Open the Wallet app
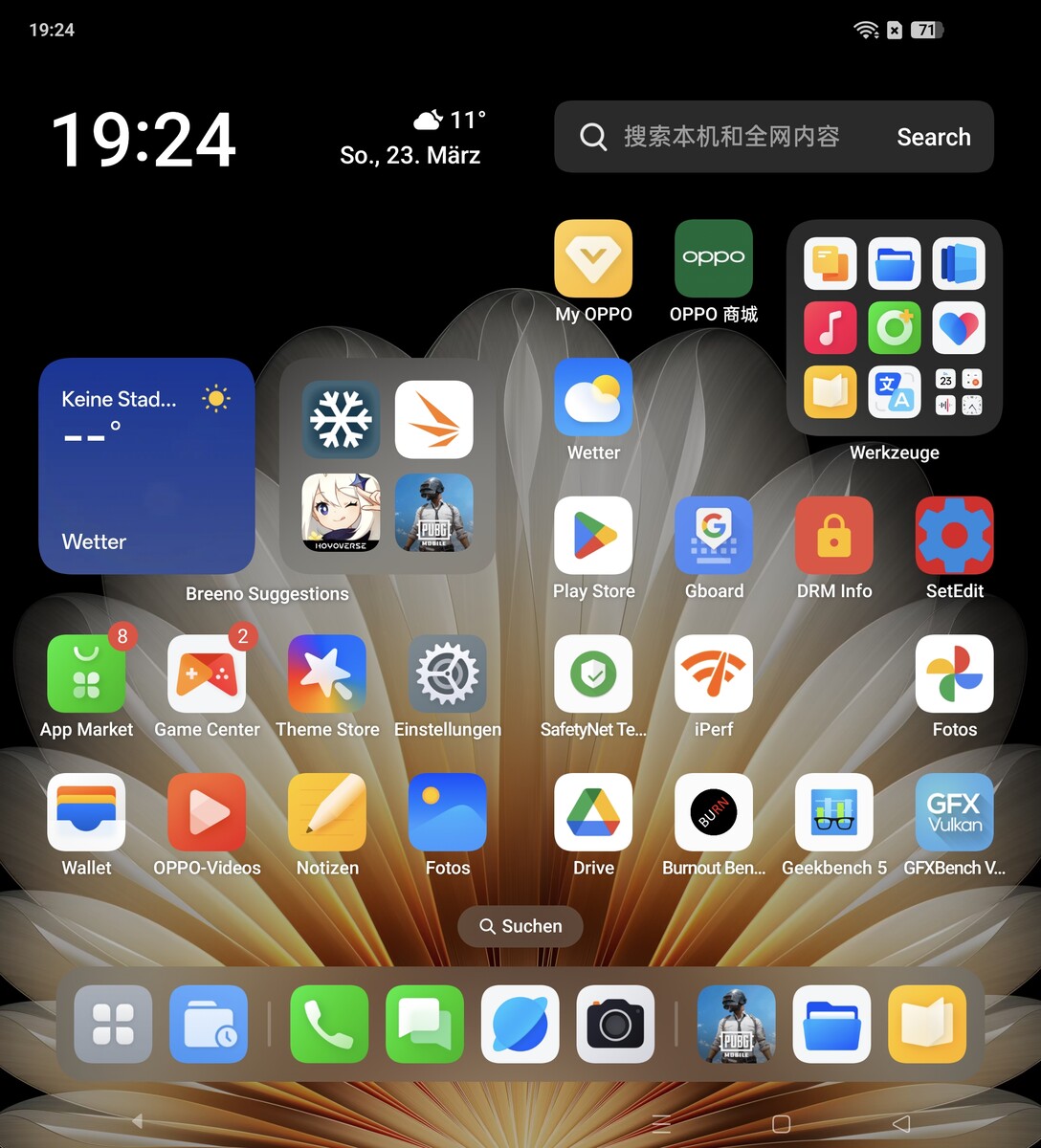Image resolution: width=1041 pixels, height=1148 pixels. pos(86,812)
